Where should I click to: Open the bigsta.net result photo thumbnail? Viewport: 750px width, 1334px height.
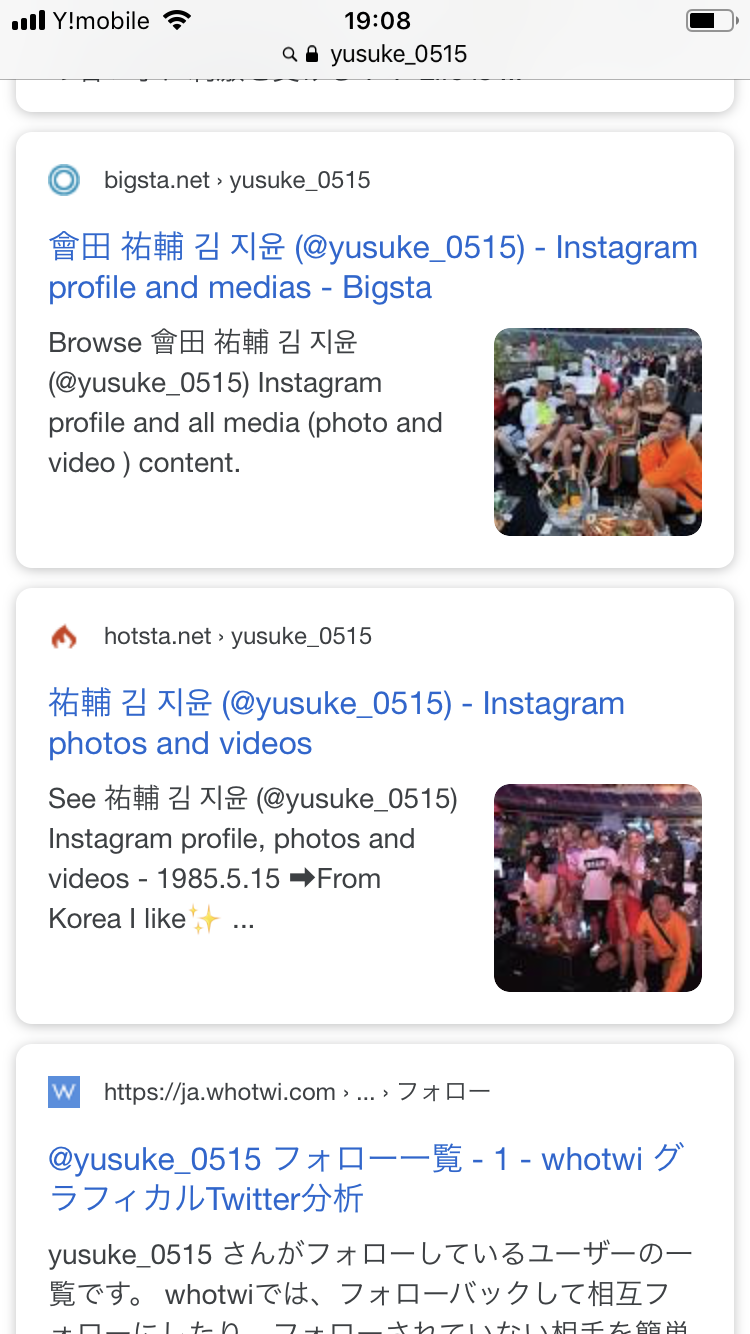click(x=597, y=431)
